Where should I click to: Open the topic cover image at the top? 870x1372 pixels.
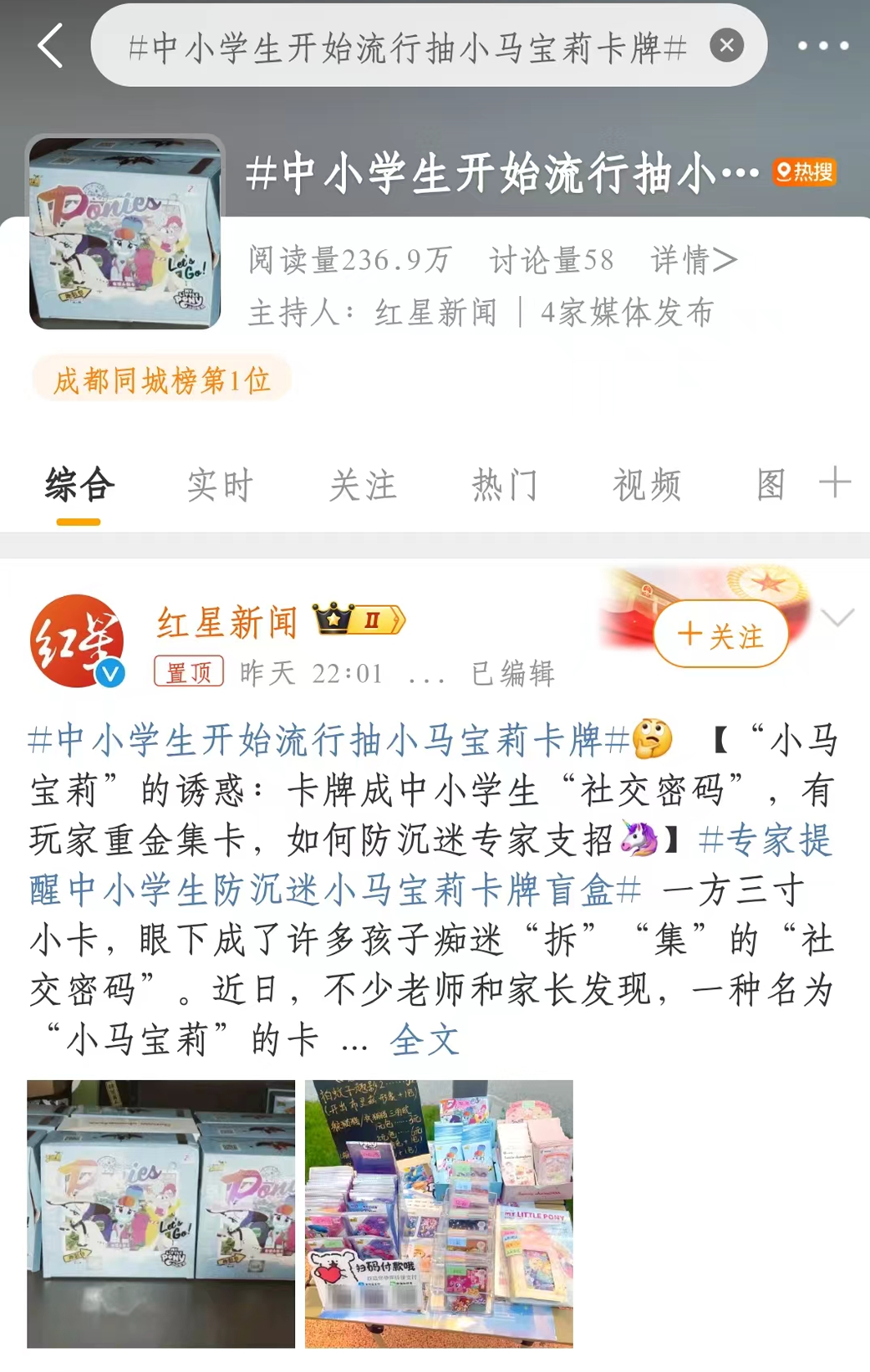(125, 232)
